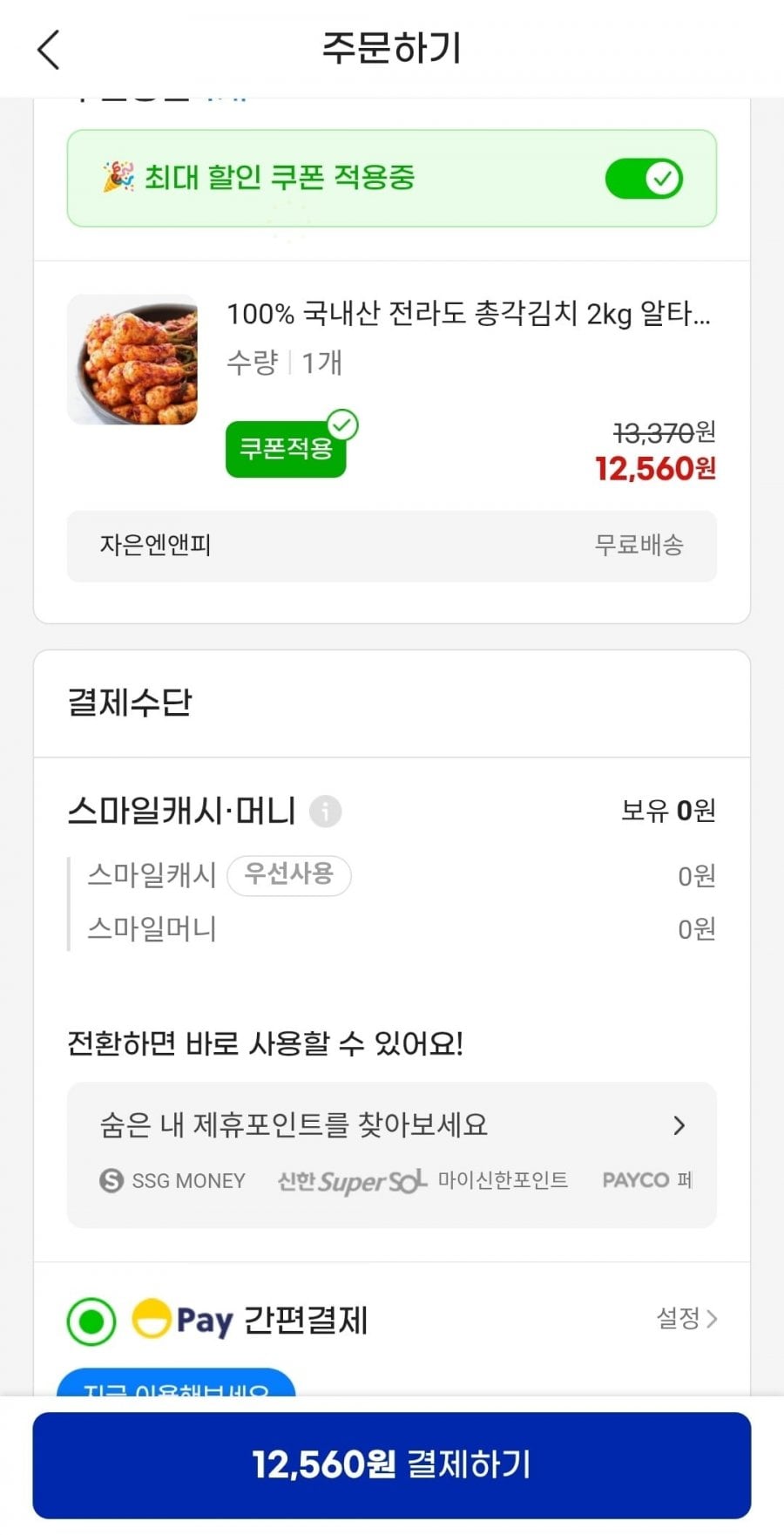Image resolution: width=784 pixels, height=1535 pixels.
Task: Open 숨은 내 제휴포인트를 찾아보세요 row
Action: [391, 1125]
